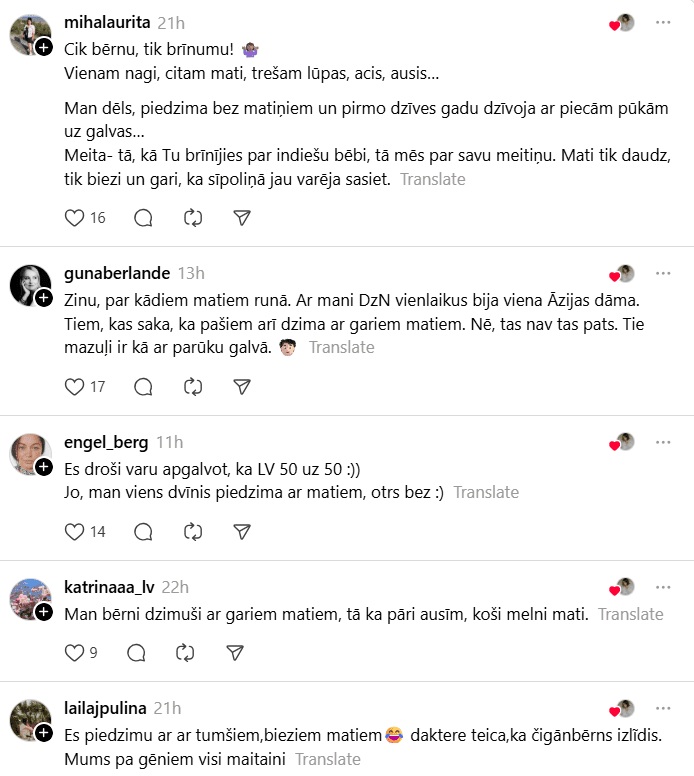Like katrinaaa_lv's comment

tap(75, 652)
